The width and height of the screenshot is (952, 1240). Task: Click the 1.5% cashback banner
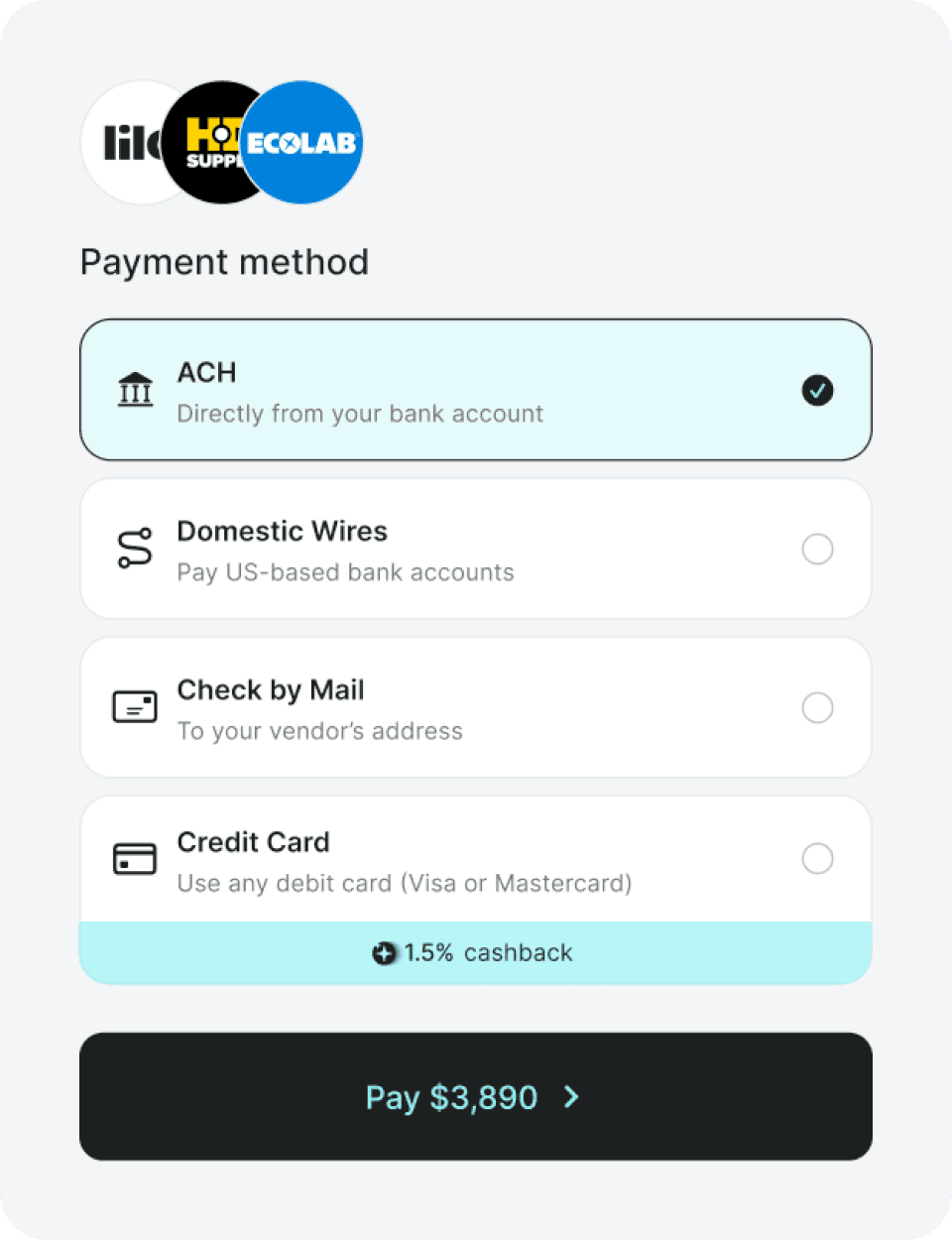tap(476, 952)
